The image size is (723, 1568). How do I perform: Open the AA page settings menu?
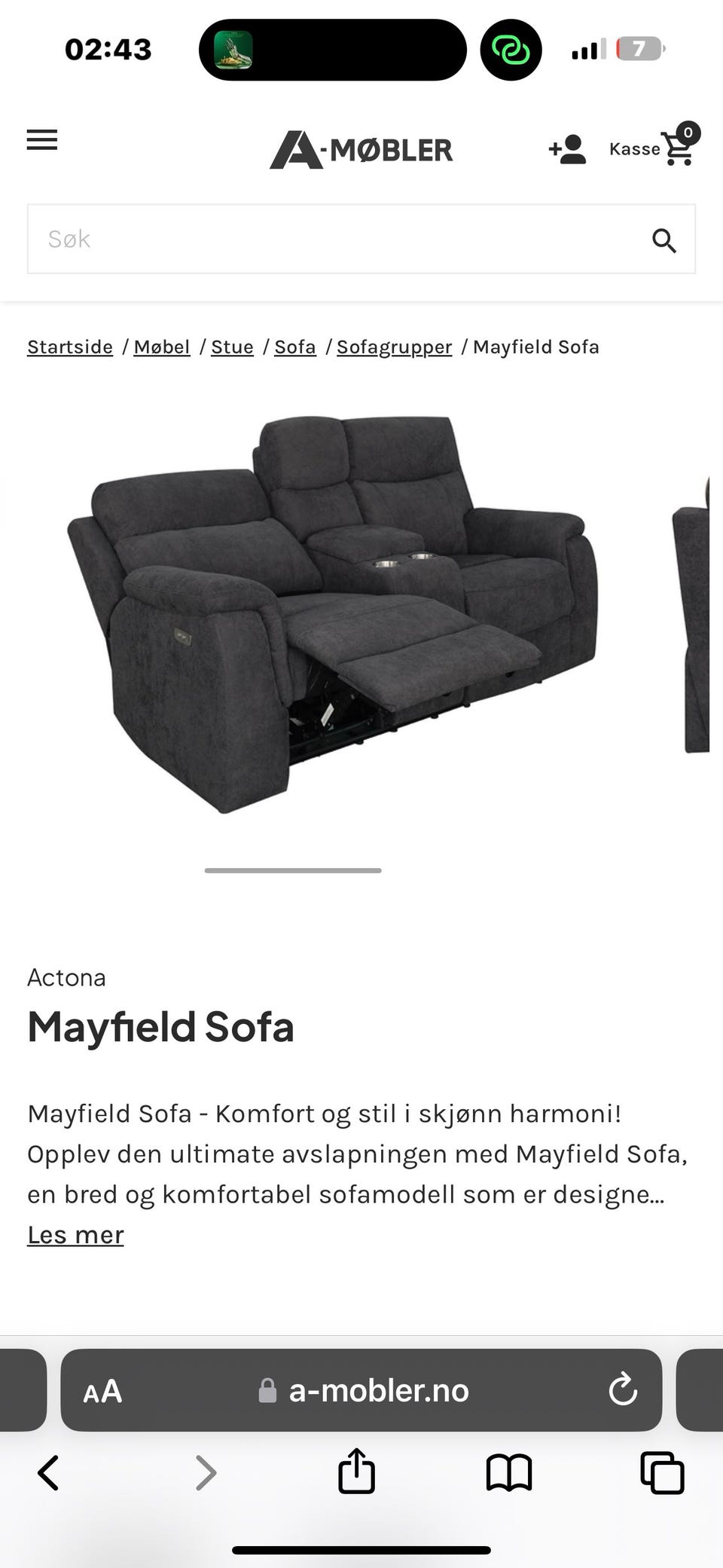pos(102,1391)
